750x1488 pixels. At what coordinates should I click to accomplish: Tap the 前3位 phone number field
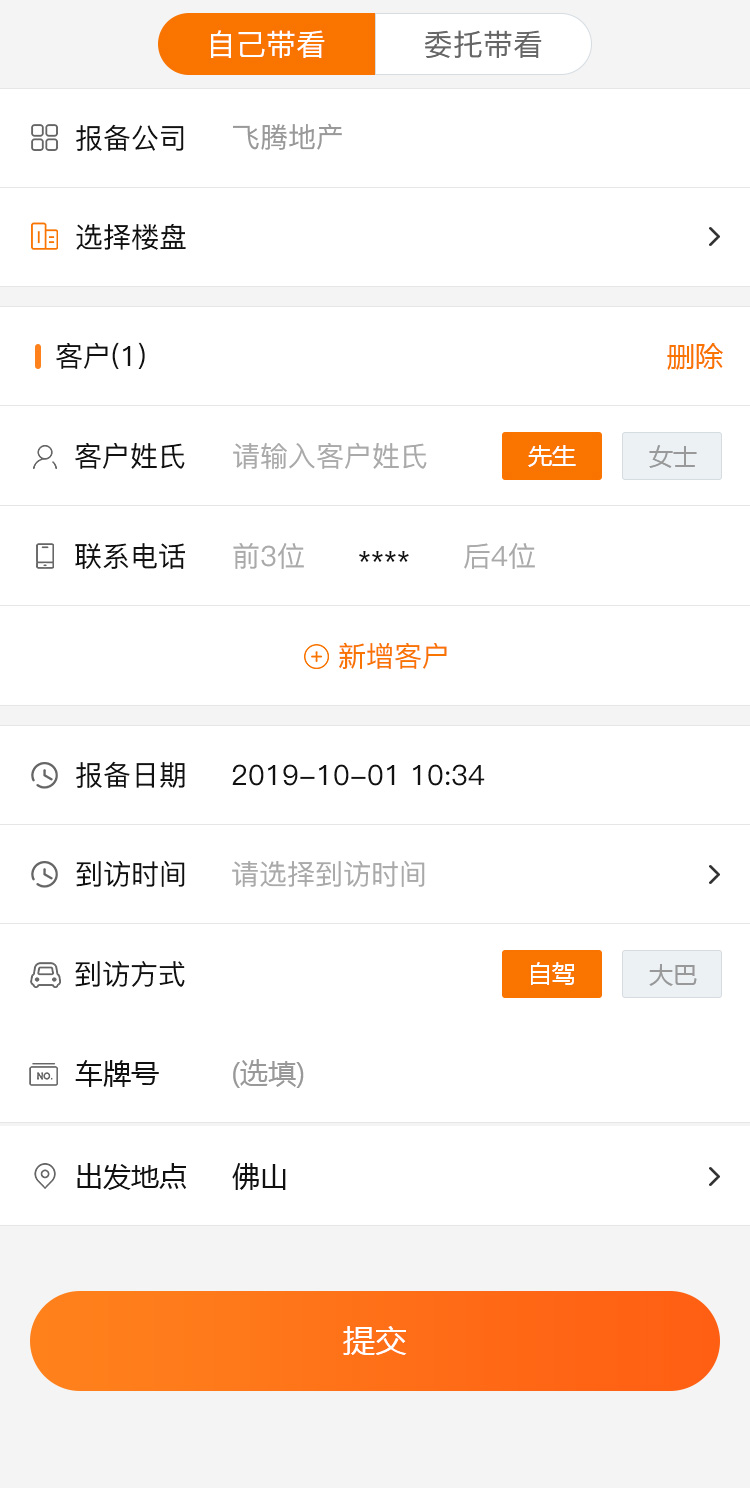pos(268,556)
